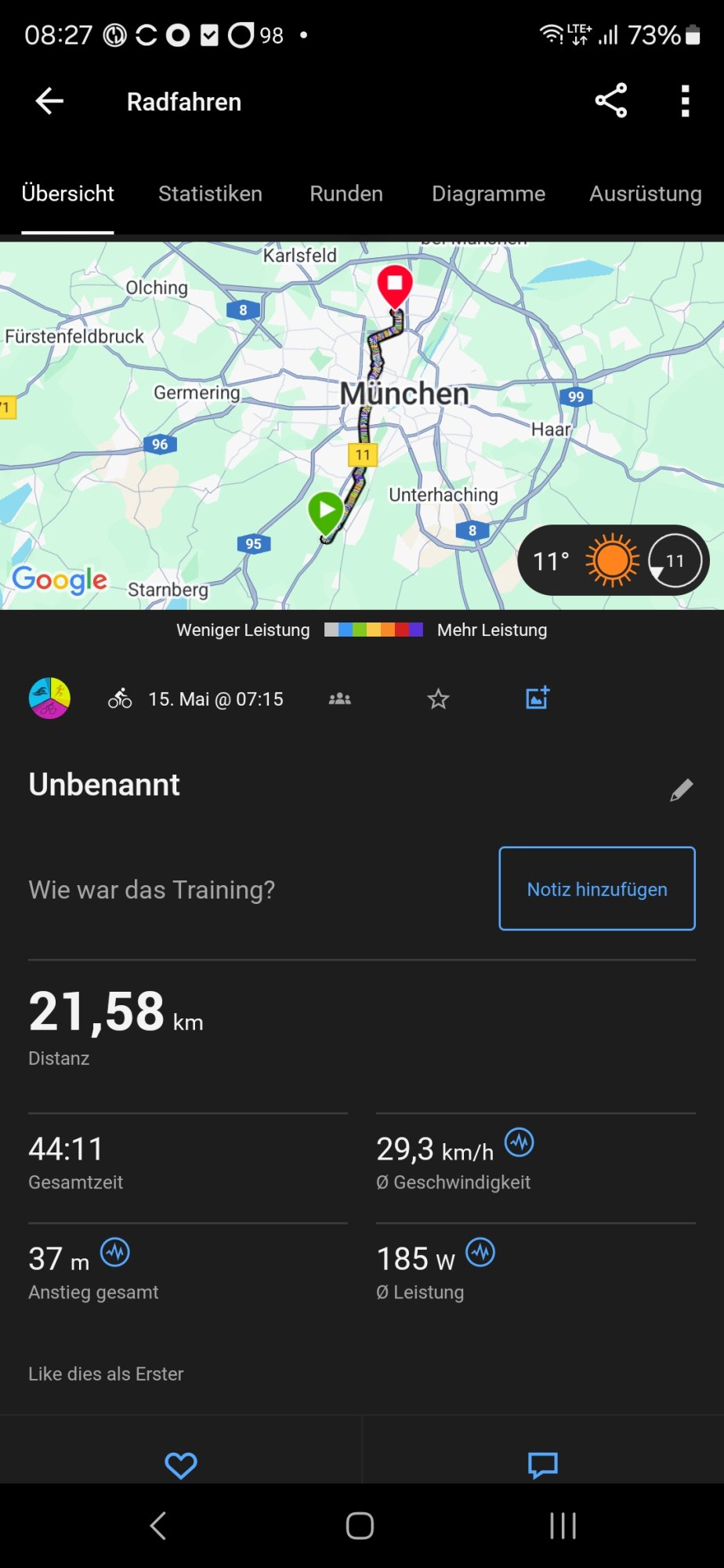
Task: Open comments for this activity
Action: click(x=543, y=1465)
